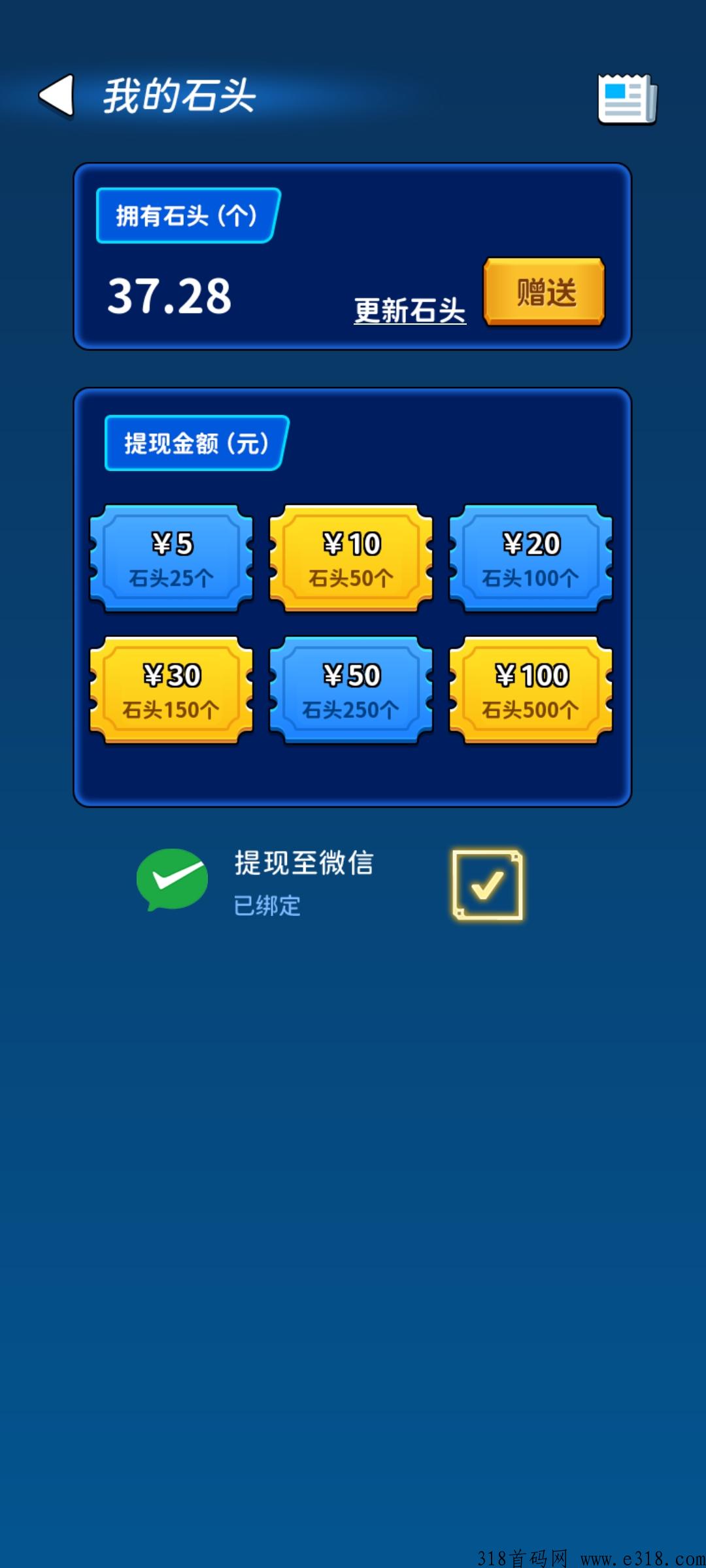The width and height of the screenshot is (706, 1568).
Task: Go back using the white arrow
Action: [58, 95]
